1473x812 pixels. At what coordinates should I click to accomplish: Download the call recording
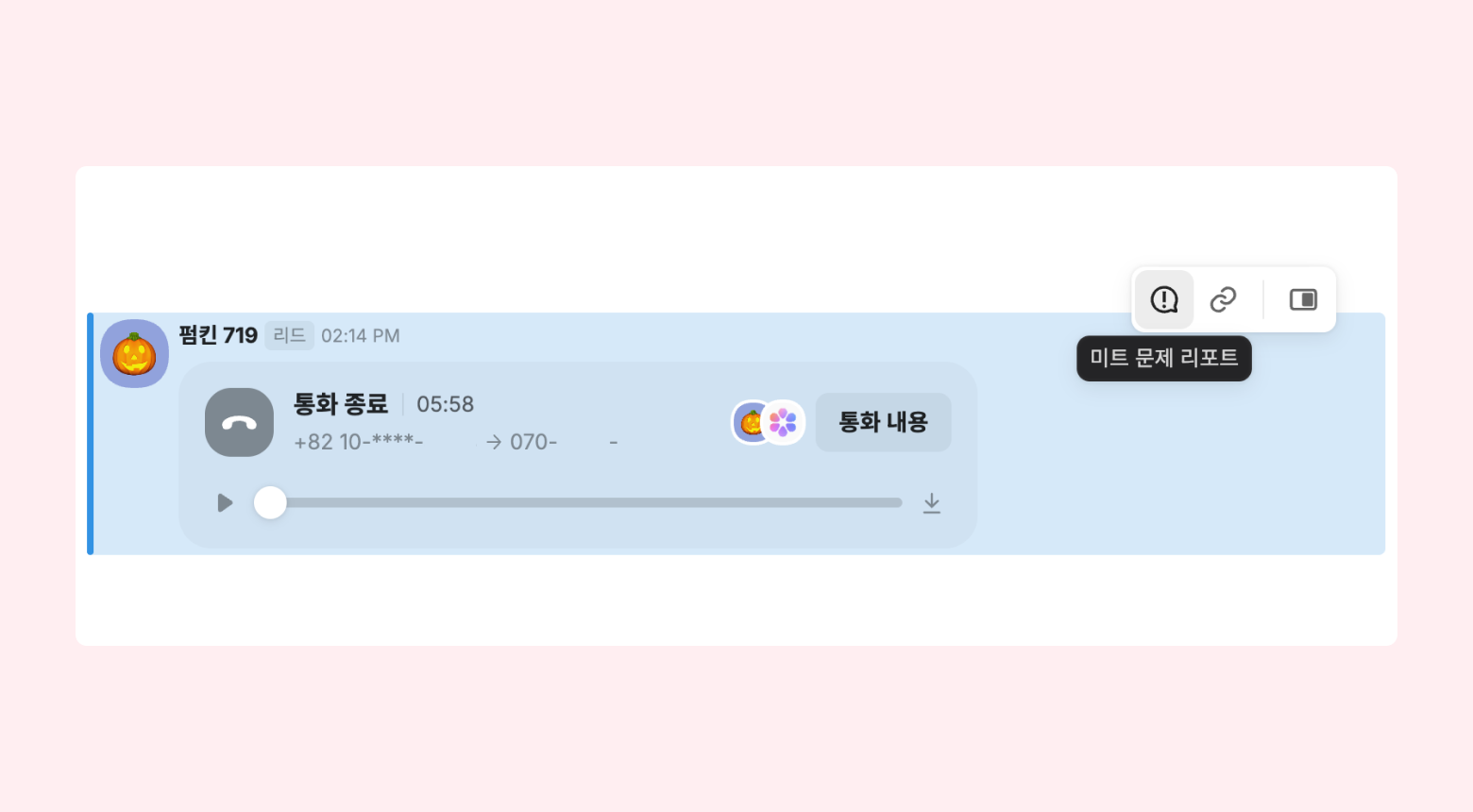point(931,503)
